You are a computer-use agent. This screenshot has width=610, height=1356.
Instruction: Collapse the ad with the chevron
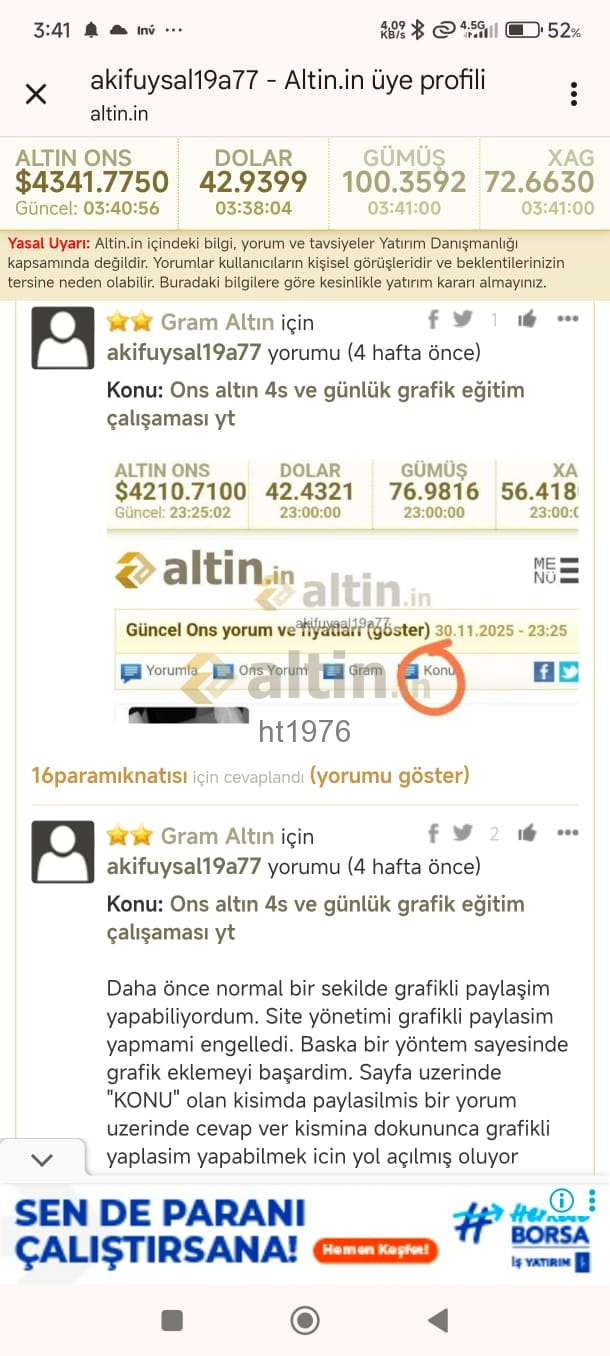(x=42, y=1160)
